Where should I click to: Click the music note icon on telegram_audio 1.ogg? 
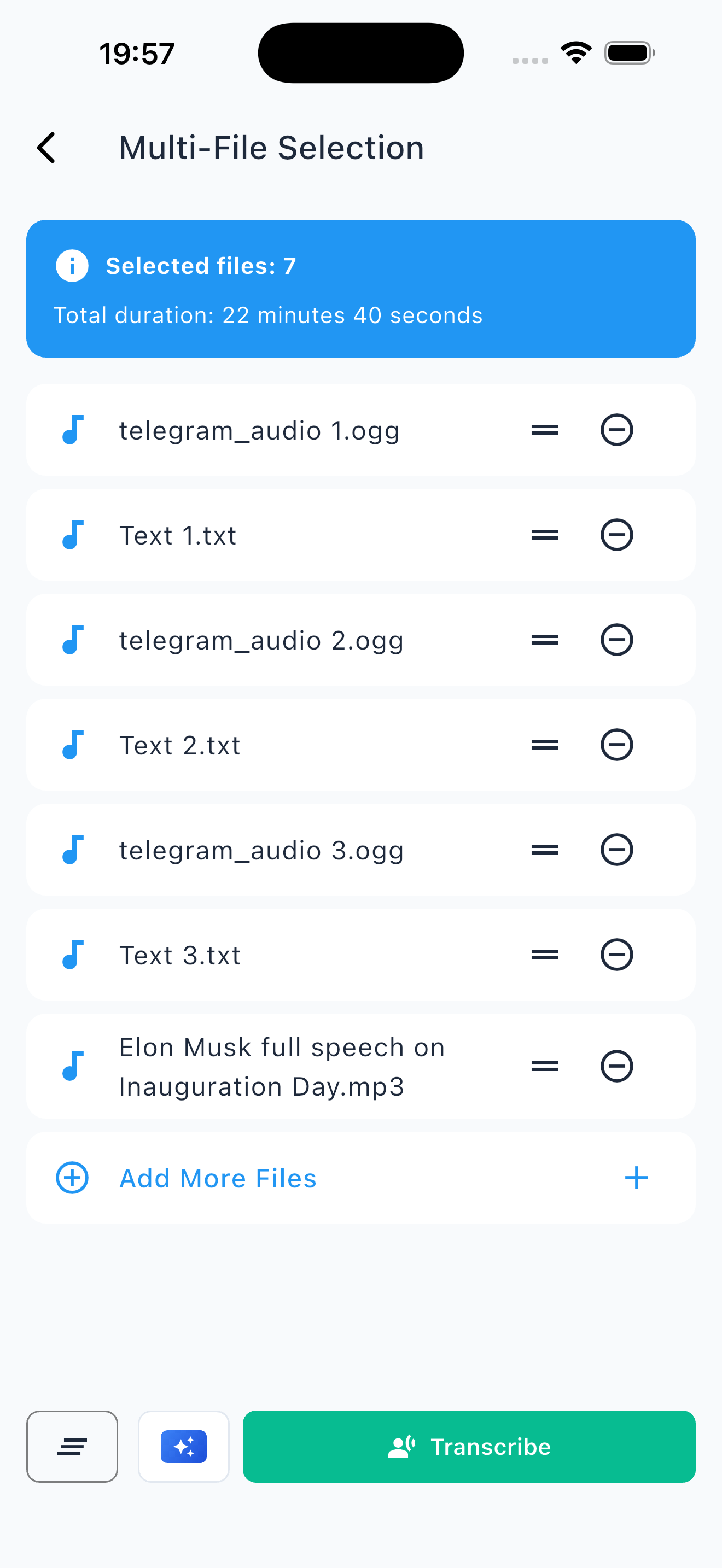(73, 430)
